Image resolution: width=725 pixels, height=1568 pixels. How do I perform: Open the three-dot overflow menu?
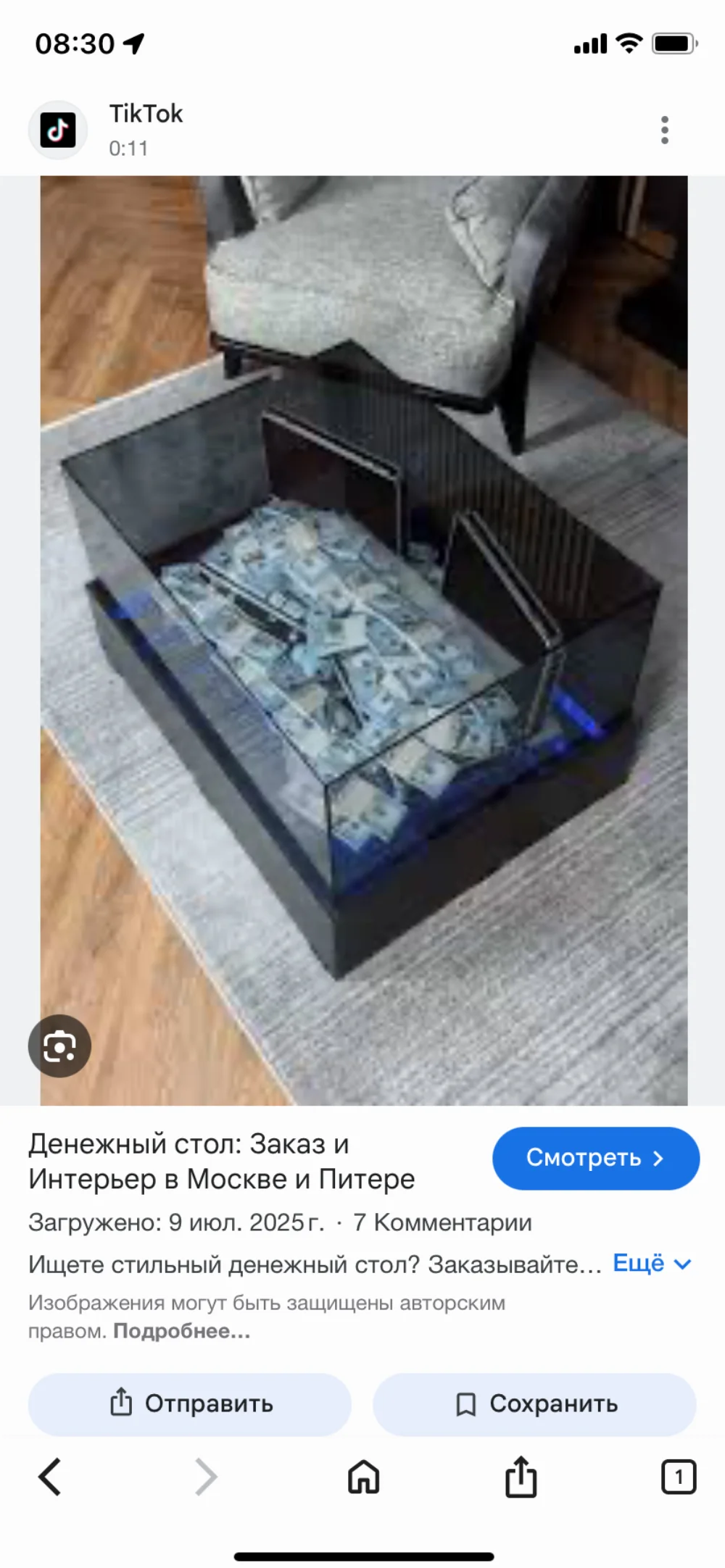coord(664,130)
